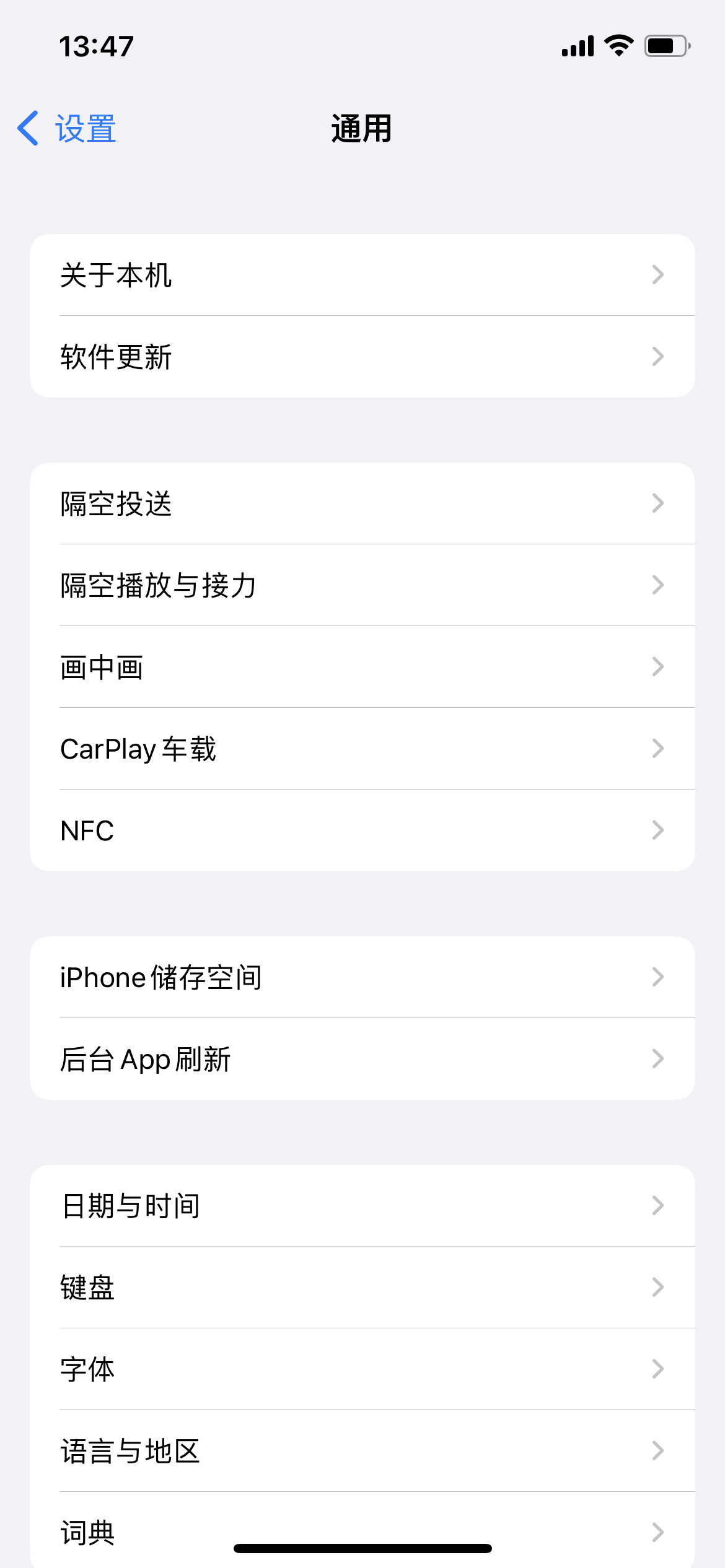Open 日期与时间
This screenshot has width=725, height=1568.
[x=362, y=1206]
